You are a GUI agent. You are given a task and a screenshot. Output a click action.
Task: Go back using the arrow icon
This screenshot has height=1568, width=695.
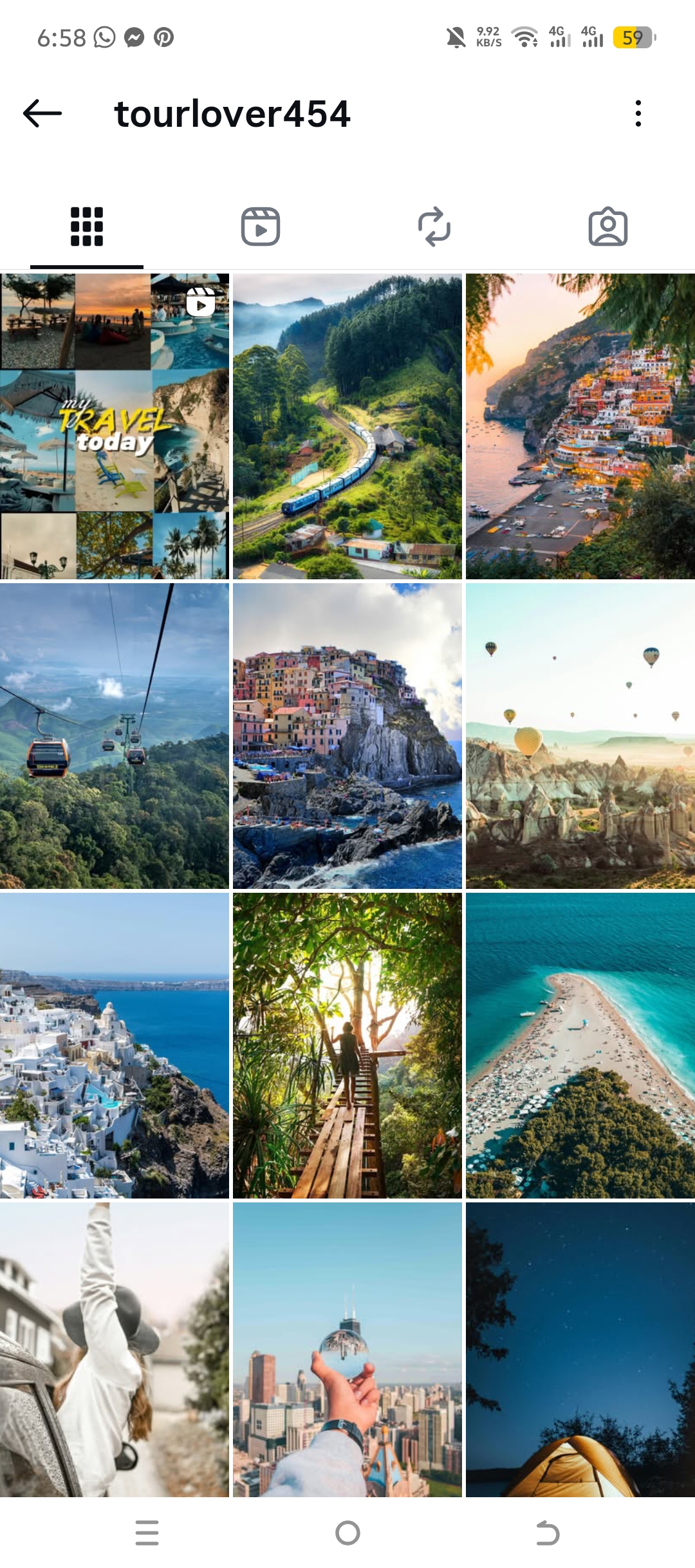(x=42, y=113)
